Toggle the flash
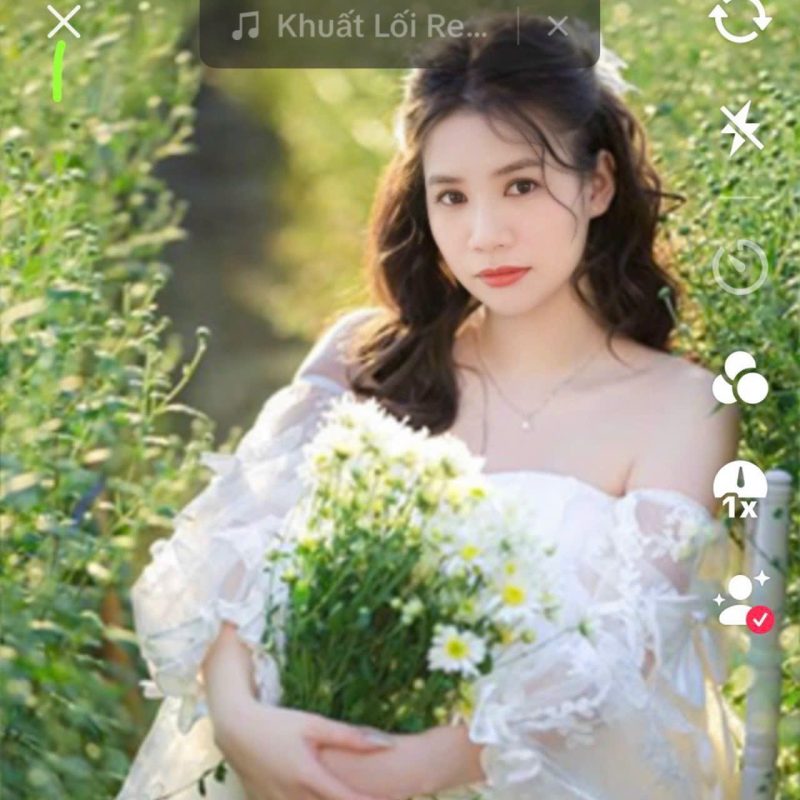 [x=741, y=129]
